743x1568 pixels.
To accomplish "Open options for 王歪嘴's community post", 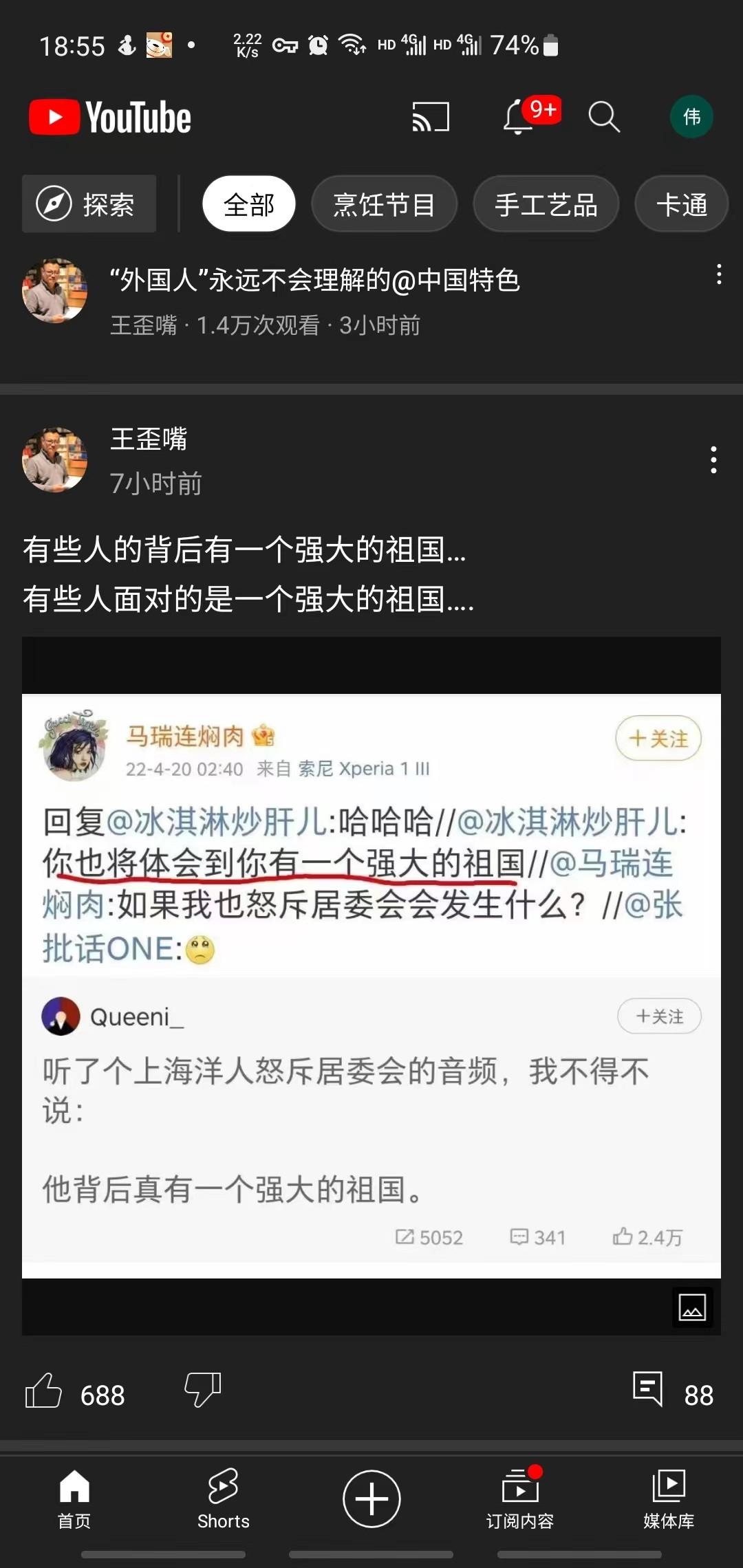I will pyautogui.click(x=713, y=459).
